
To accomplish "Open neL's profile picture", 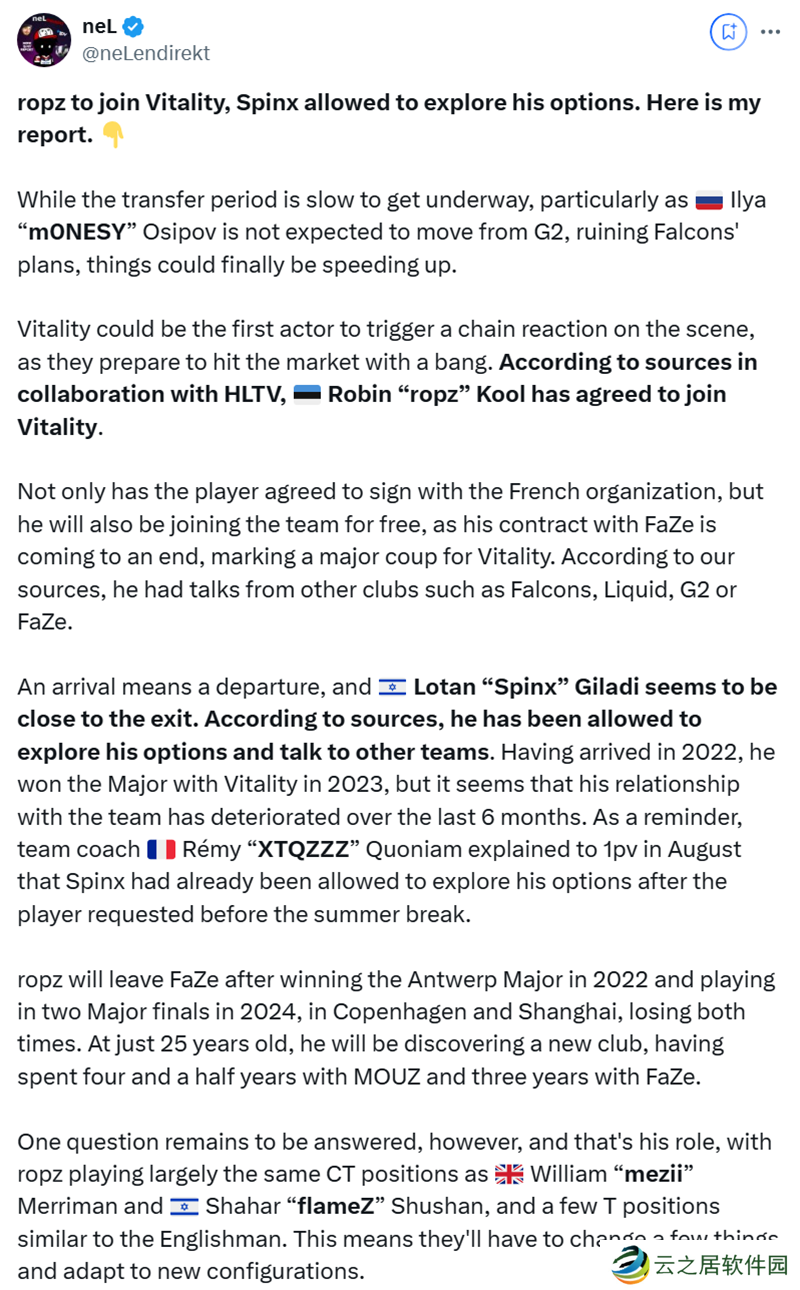I will 44,40.
